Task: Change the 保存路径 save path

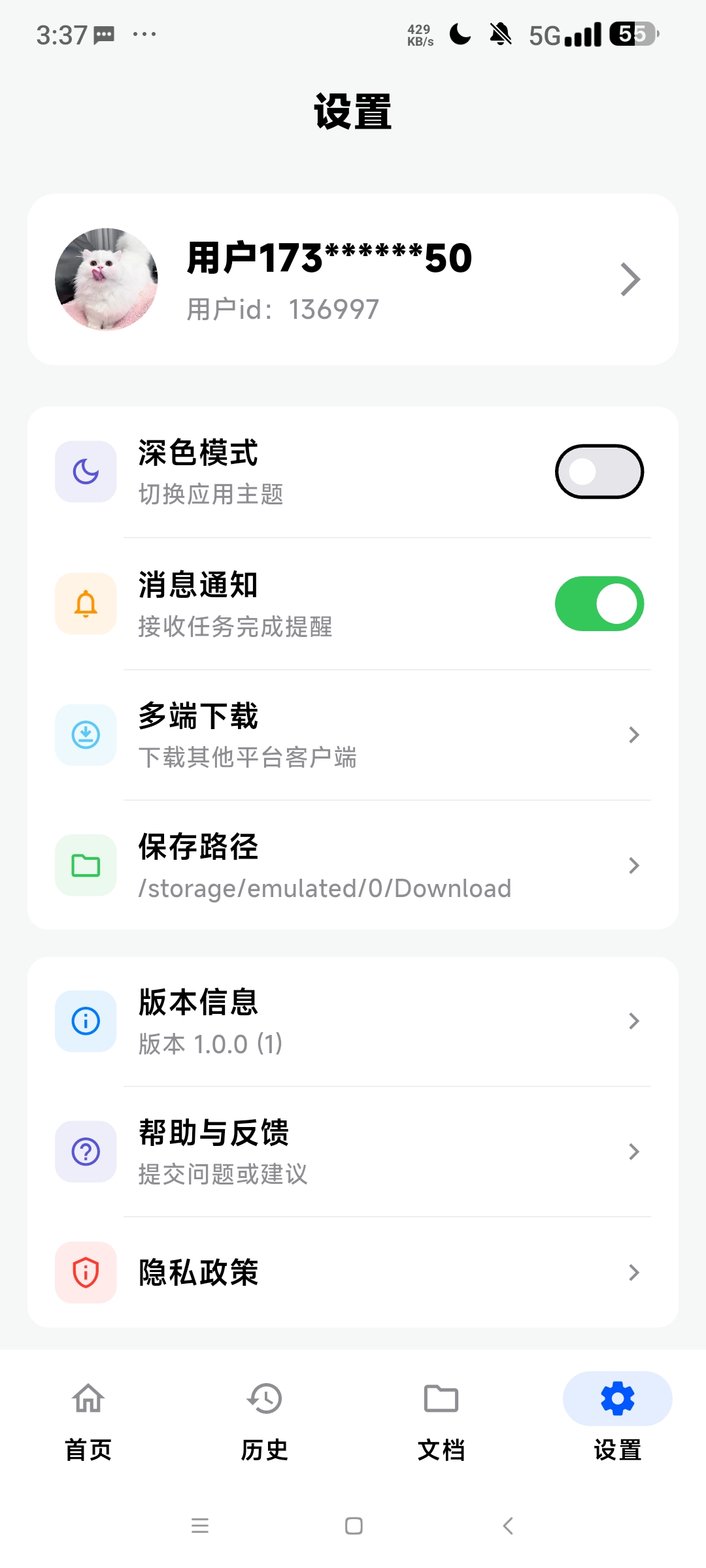Action: click(353, 865)
